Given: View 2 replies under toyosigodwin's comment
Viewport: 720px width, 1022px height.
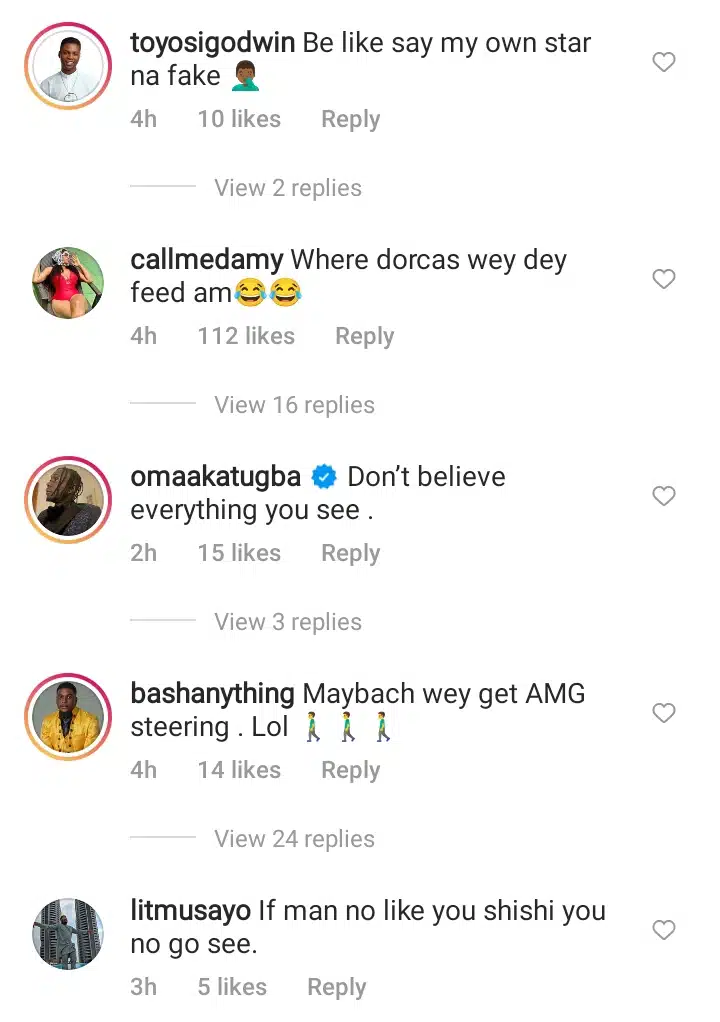Looking at the screenshot, I should (288, 188).
